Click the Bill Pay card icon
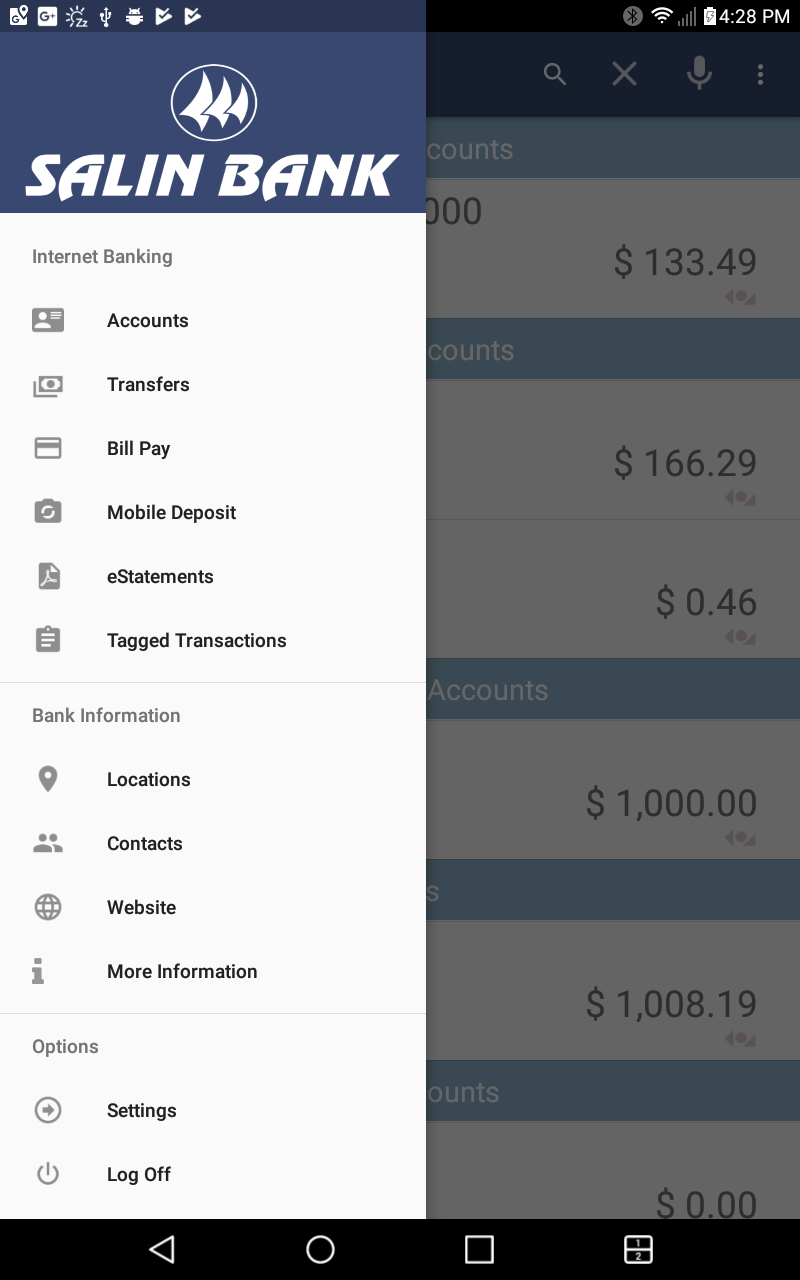Viewport: 800px width, 1280px height. coord(47,448)
